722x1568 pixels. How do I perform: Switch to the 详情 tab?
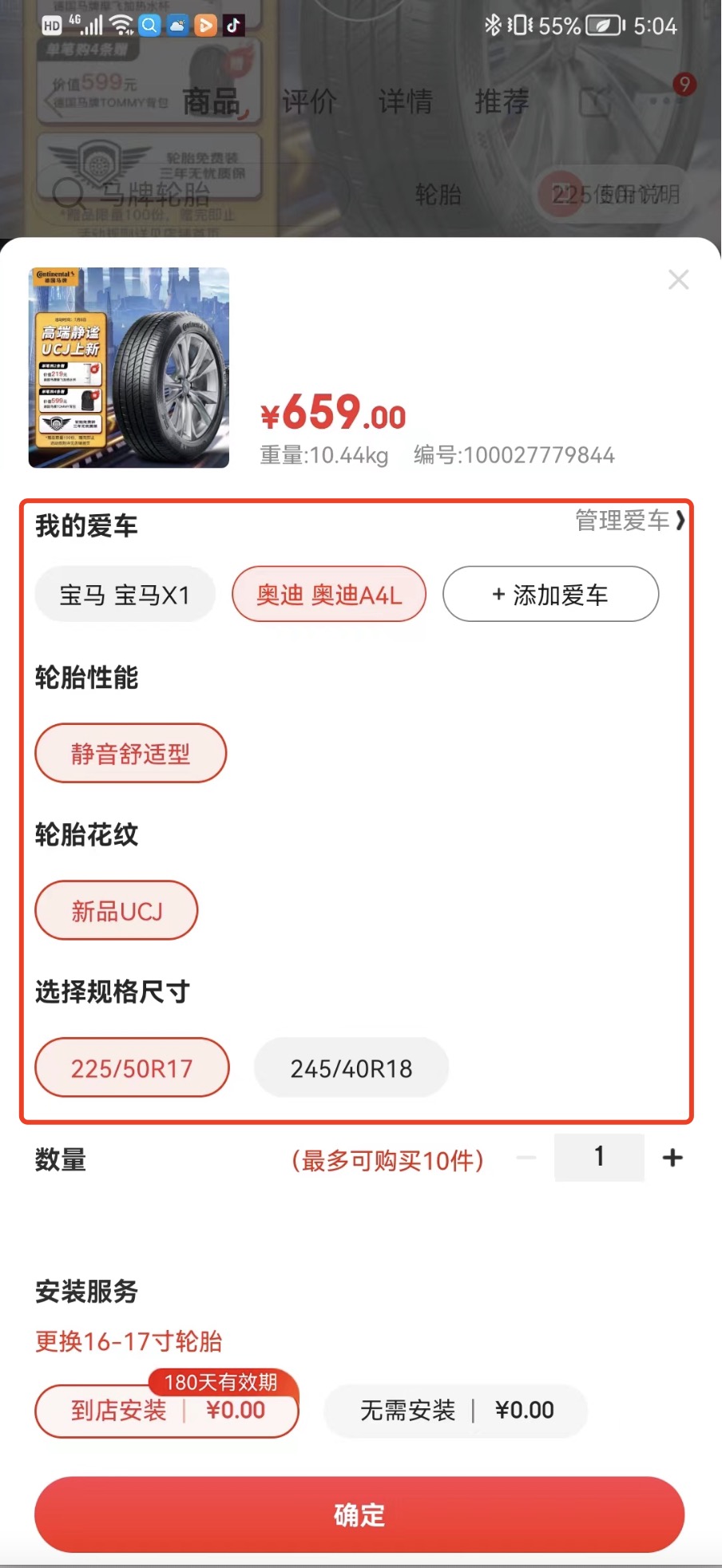pos(407,101)
